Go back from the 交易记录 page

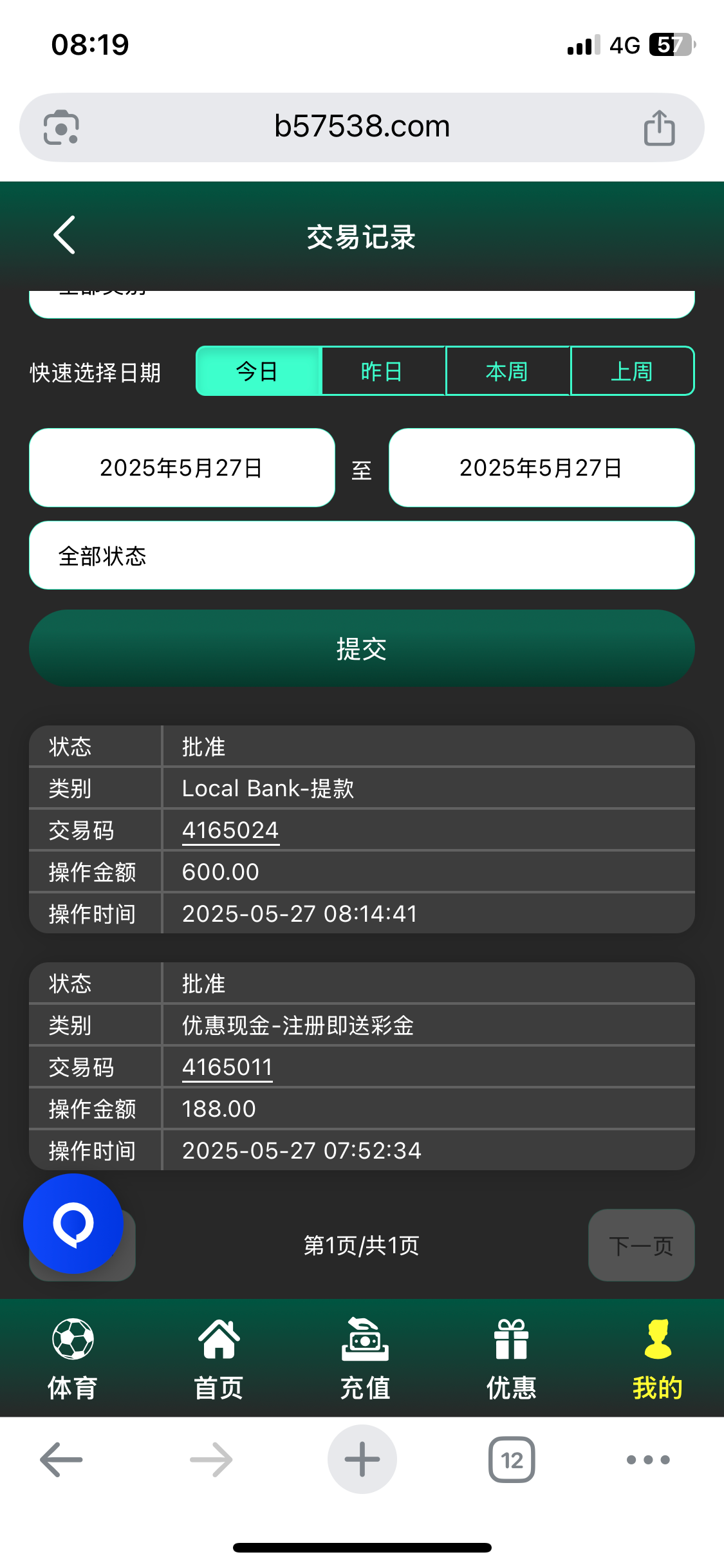[x=64, y=236]
